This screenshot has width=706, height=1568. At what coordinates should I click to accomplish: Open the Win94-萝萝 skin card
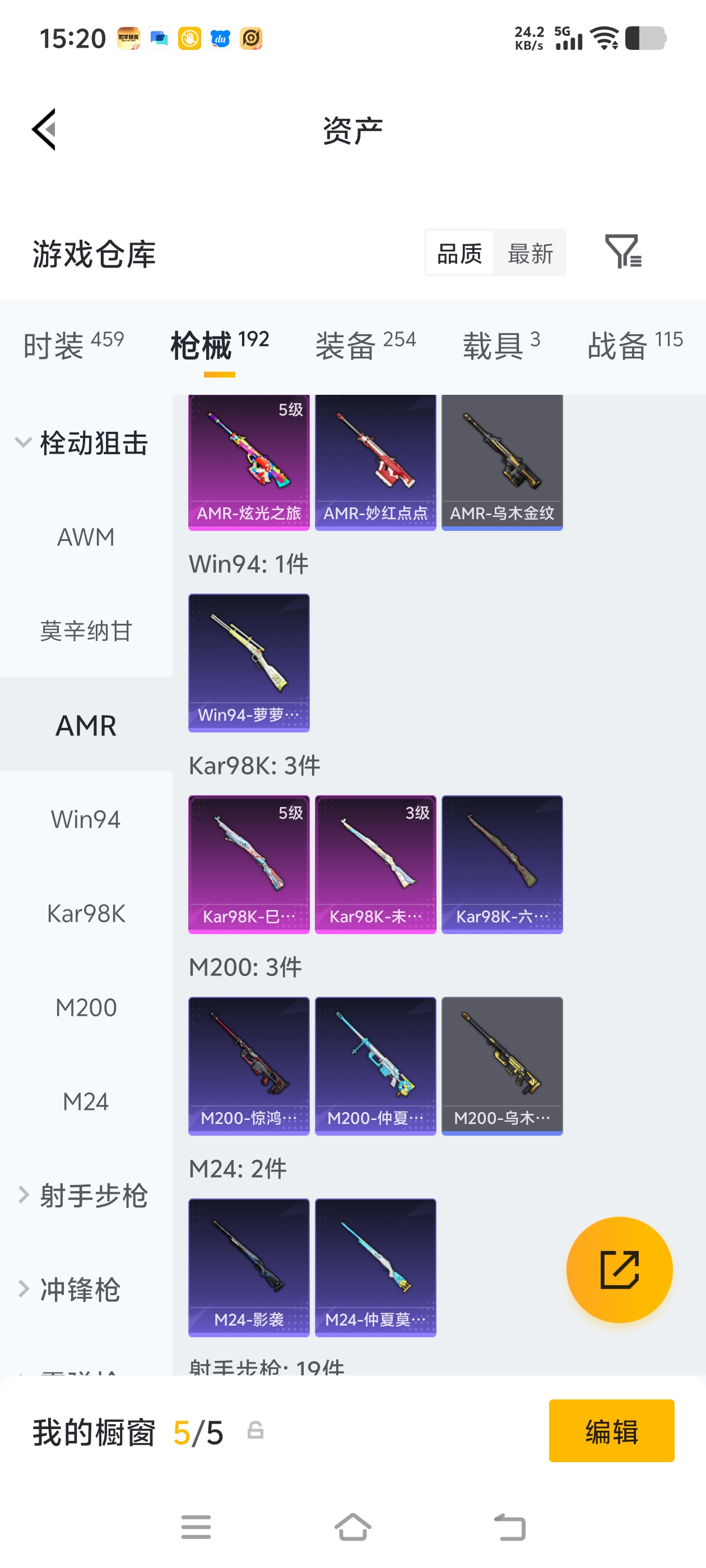tap(249, 662)
